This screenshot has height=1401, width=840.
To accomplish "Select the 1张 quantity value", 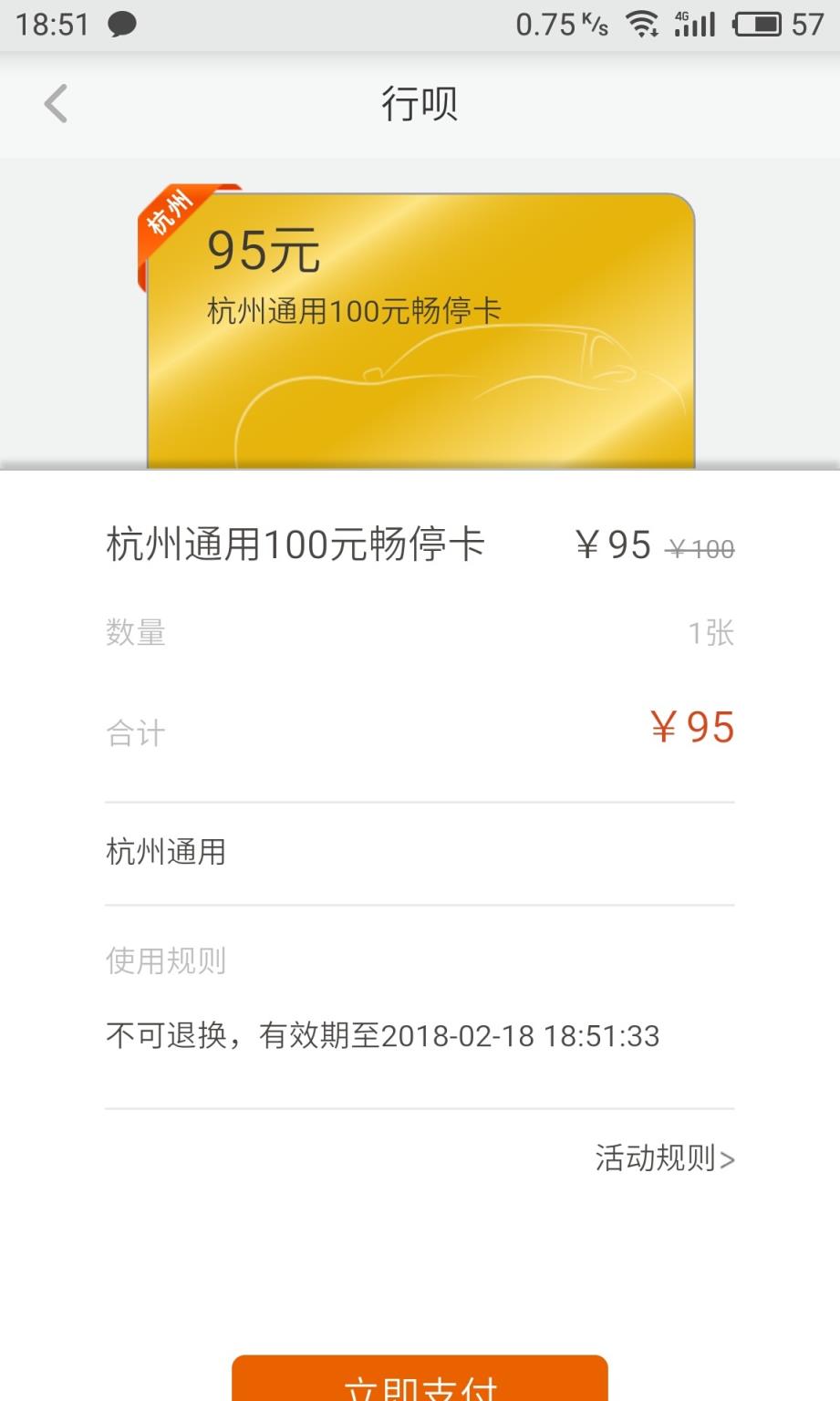I will (x=712, y=633).
